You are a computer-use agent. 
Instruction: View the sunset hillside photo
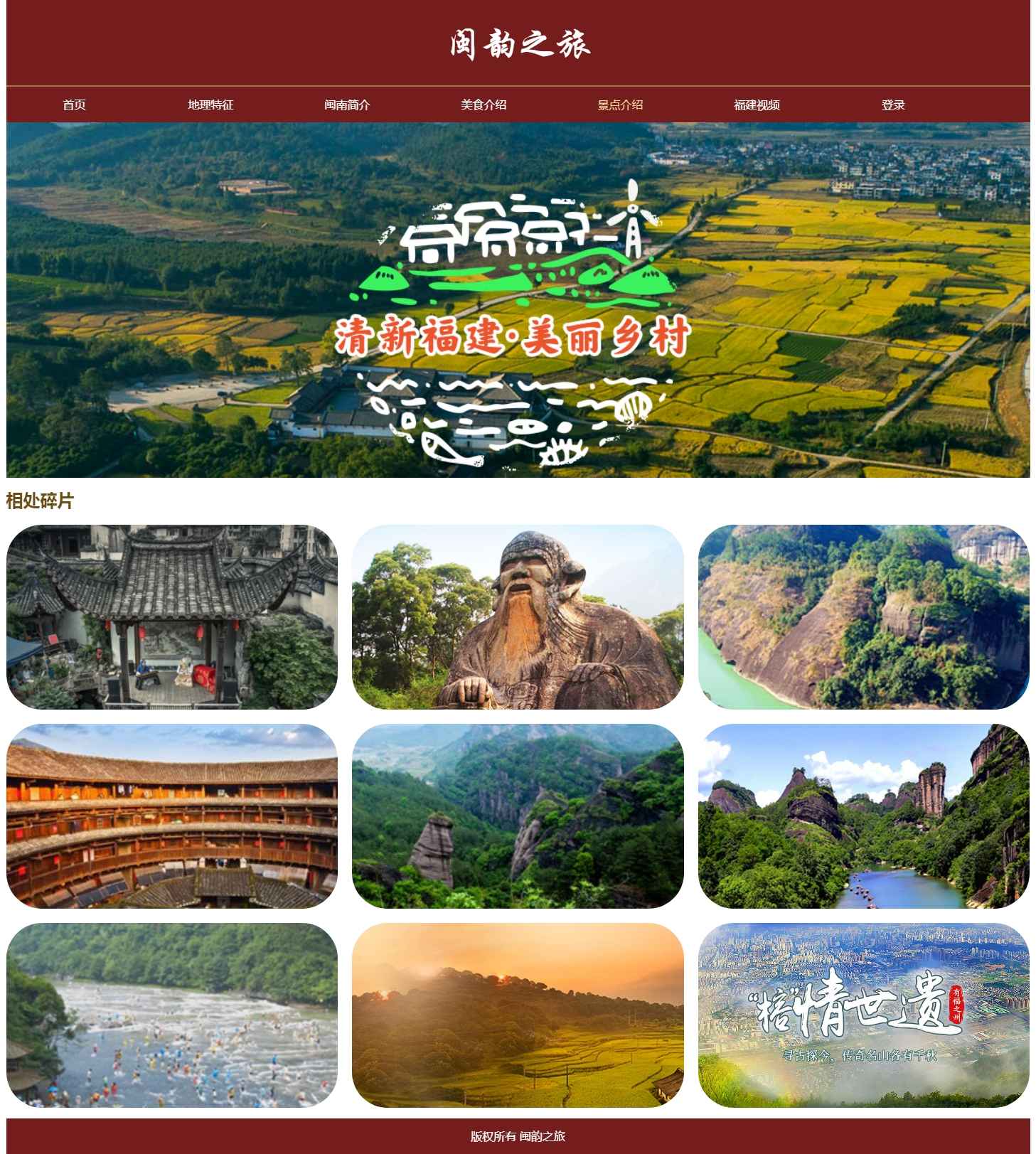point(518,1015)
